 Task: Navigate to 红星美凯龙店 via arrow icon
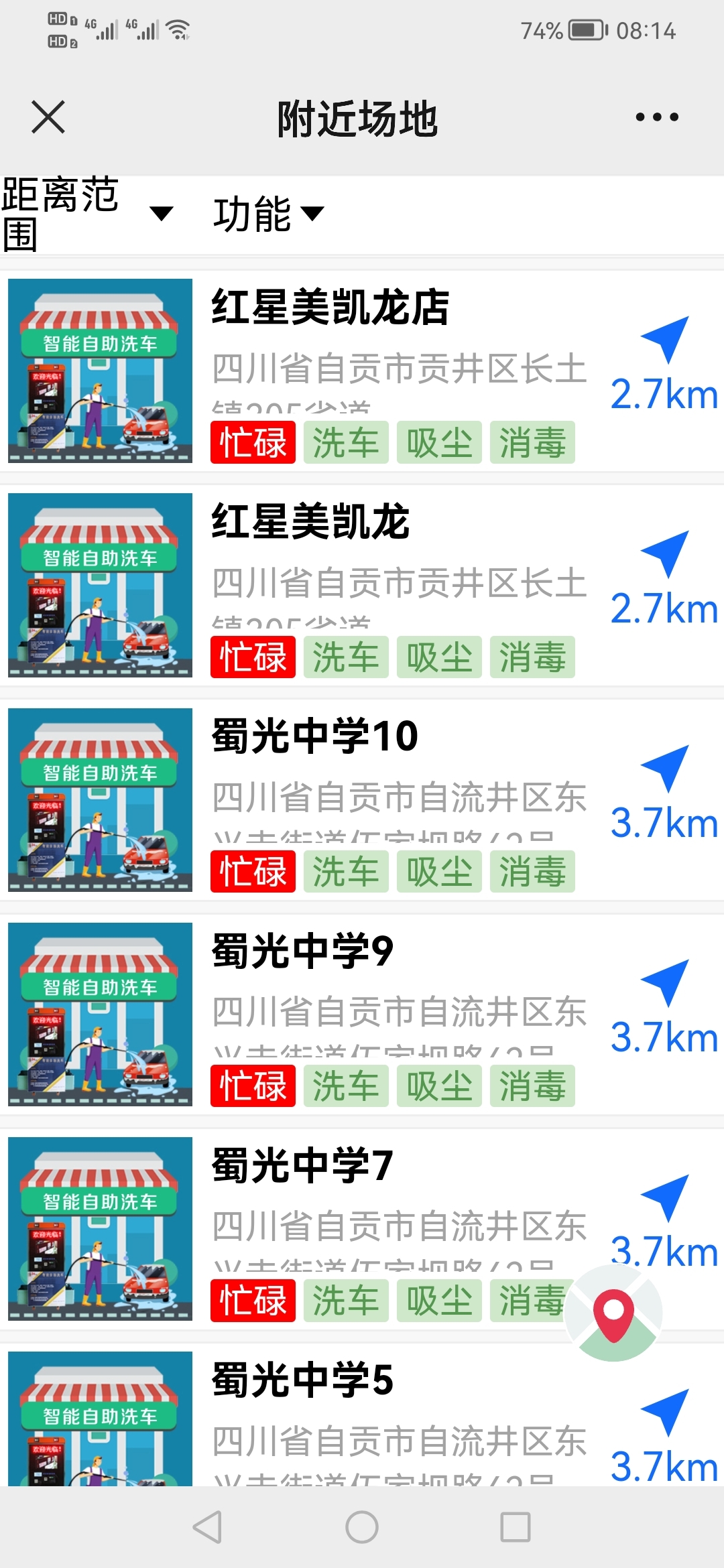665,339
